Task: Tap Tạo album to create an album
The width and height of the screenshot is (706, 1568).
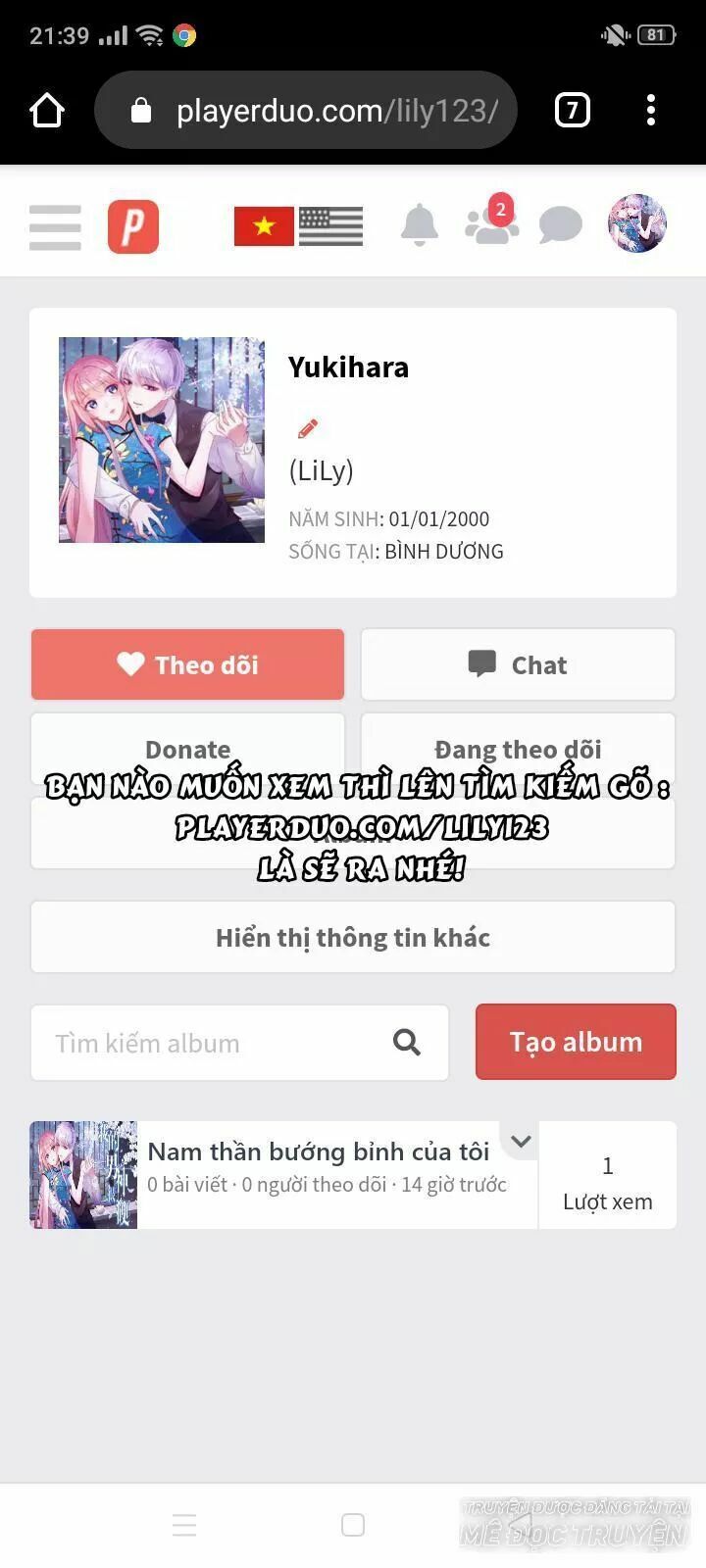Action: (576, 1042)
